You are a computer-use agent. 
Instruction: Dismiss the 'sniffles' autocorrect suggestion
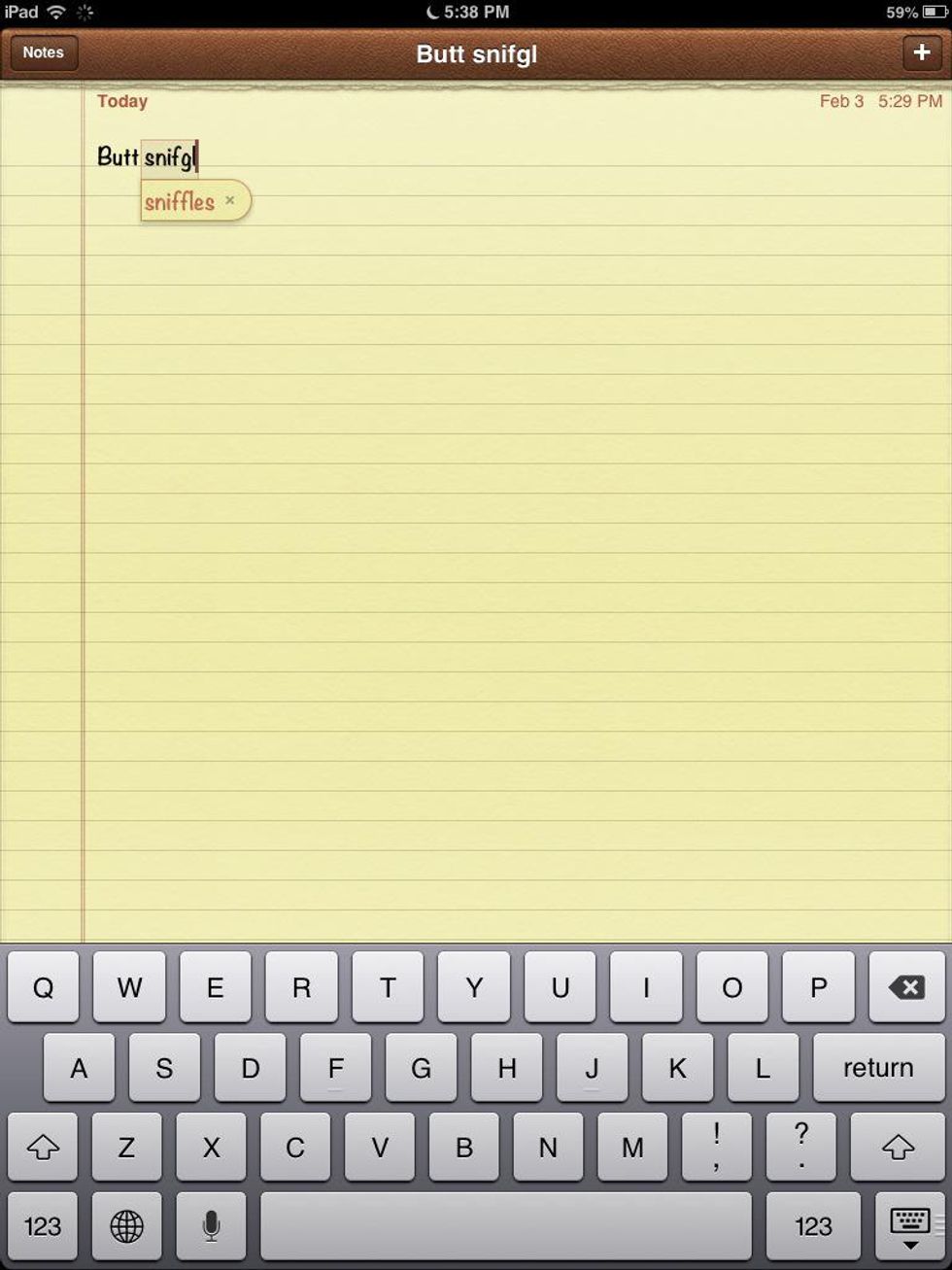tap(230, 200)
